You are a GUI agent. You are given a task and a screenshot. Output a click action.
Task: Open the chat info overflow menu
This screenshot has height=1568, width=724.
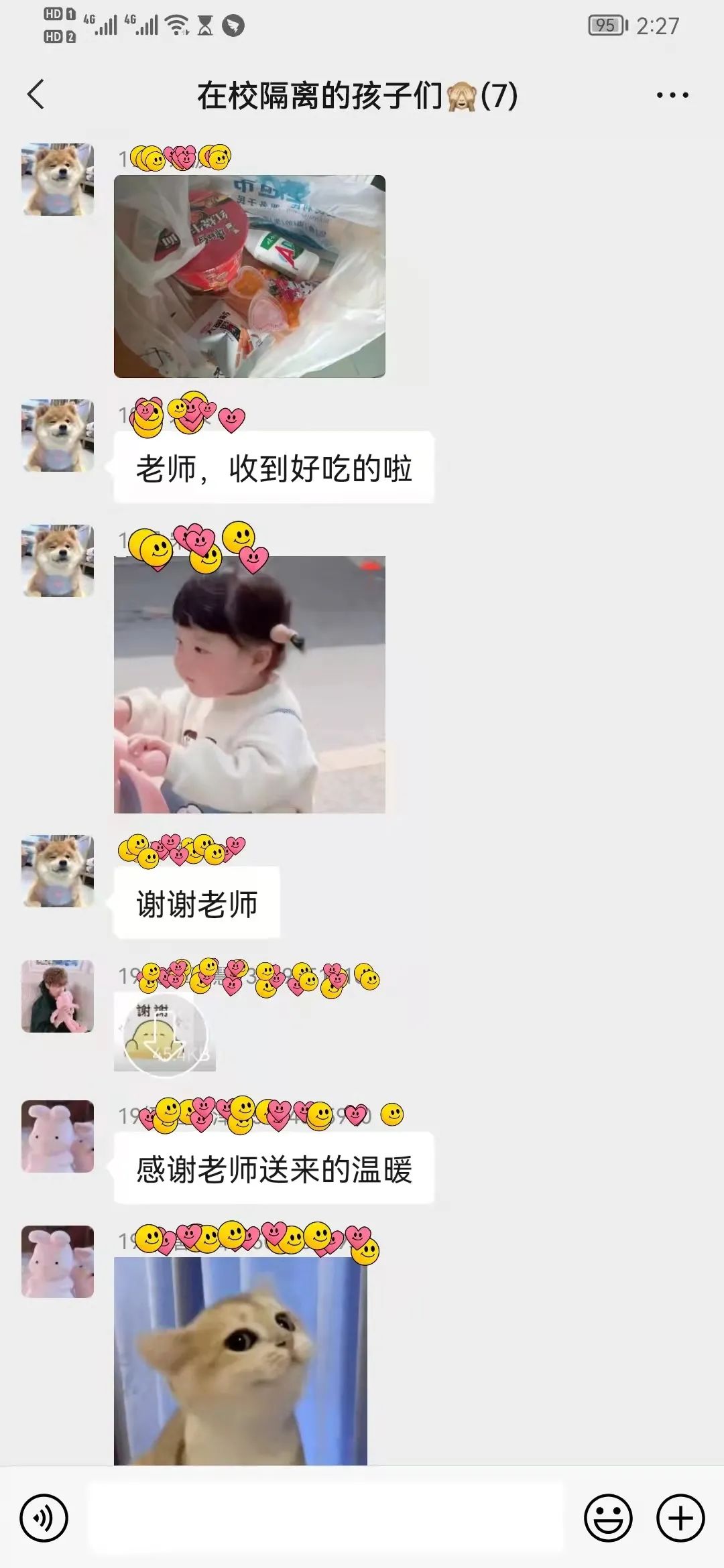coord(672,95)
